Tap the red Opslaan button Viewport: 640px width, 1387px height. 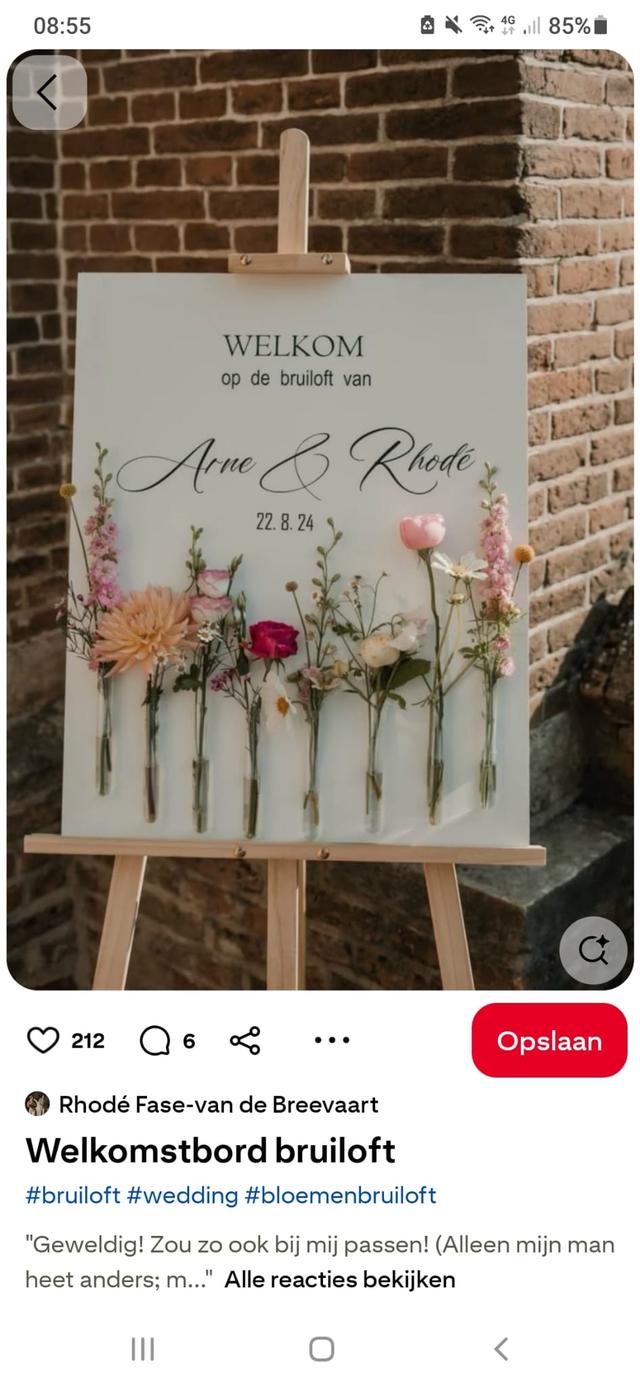pos(549,1041)
